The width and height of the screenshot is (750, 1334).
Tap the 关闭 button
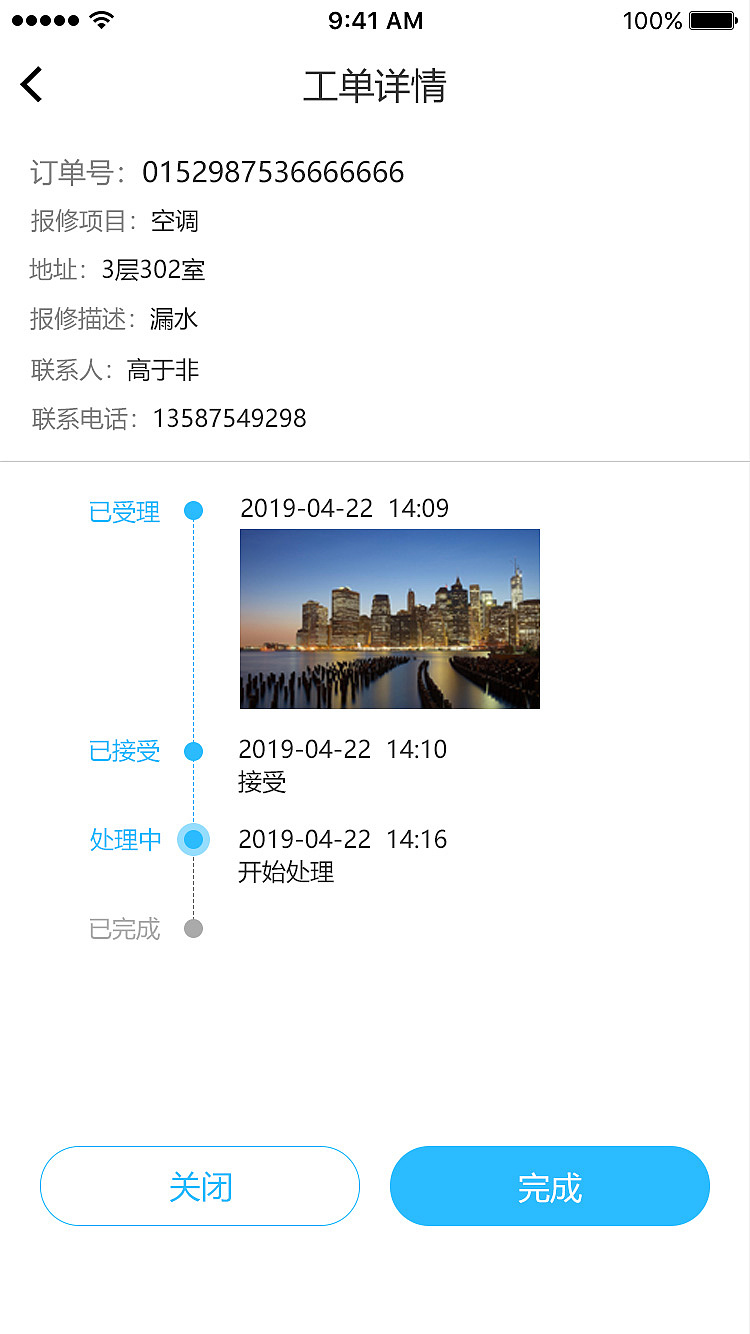coord(199,1186)
